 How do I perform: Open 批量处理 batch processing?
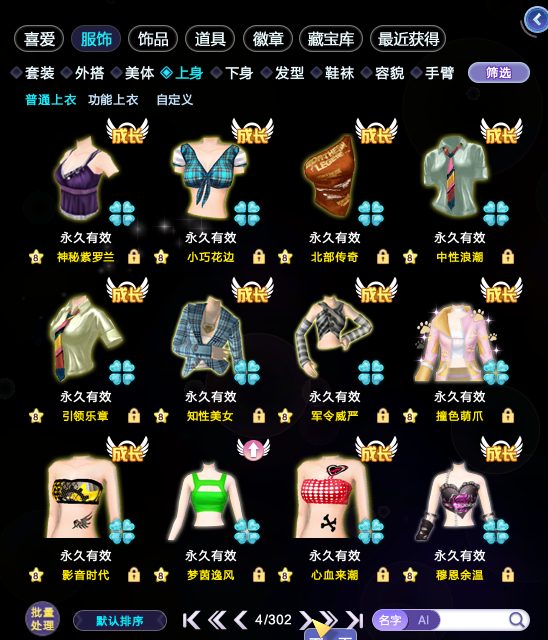[42, 619]
